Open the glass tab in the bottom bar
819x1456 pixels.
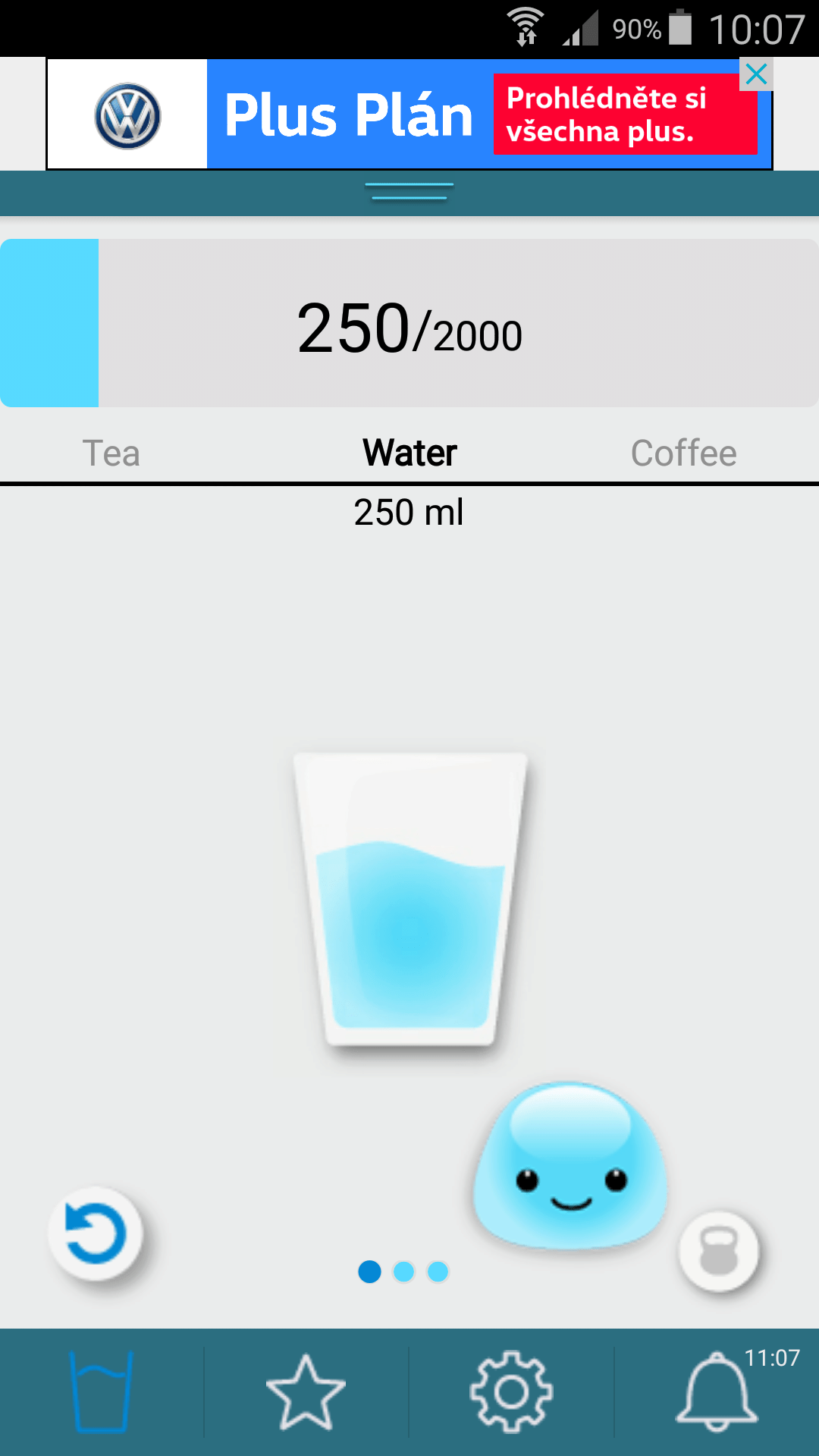tap(102, 1392)
